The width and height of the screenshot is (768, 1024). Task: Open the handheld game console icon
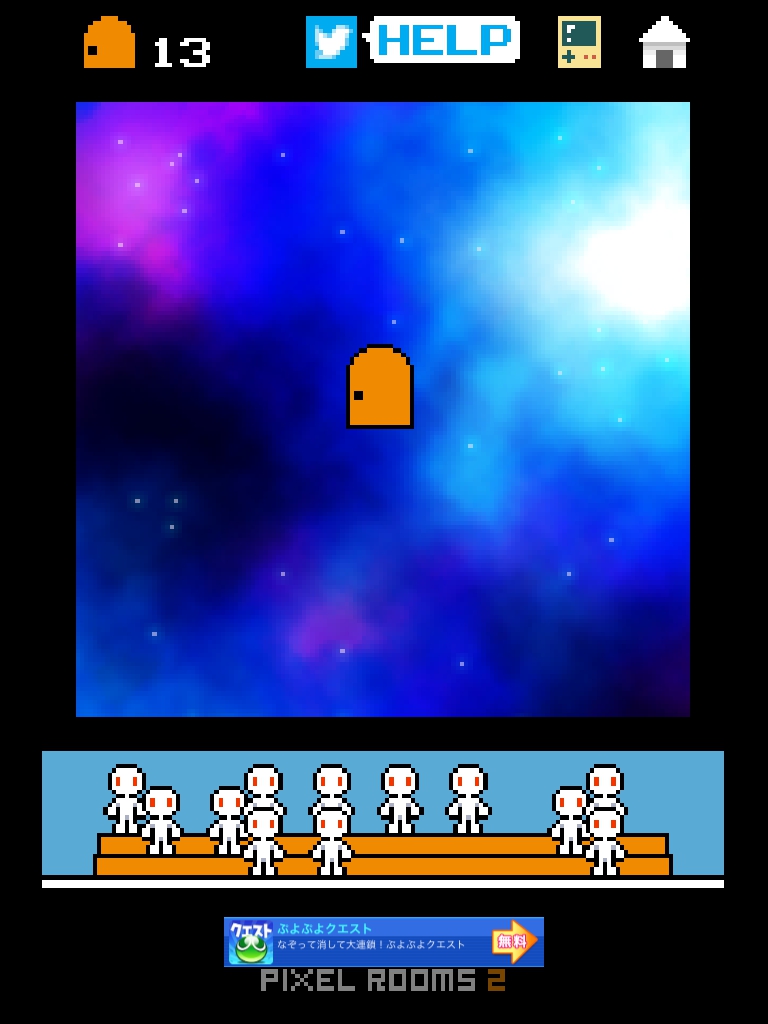[579, 42]
